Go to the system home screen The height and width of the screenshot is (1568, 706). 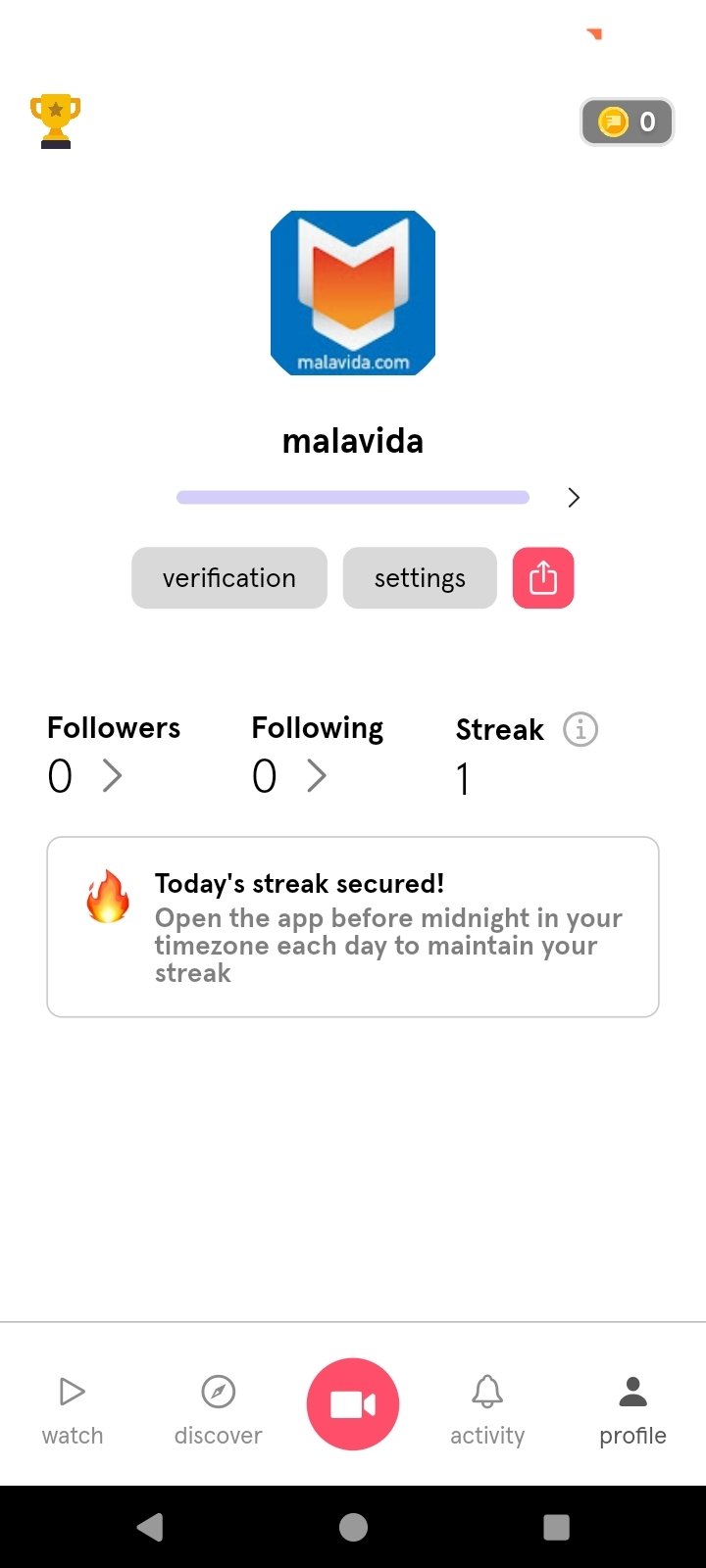pyautogui.click(x=353, y=1527)
